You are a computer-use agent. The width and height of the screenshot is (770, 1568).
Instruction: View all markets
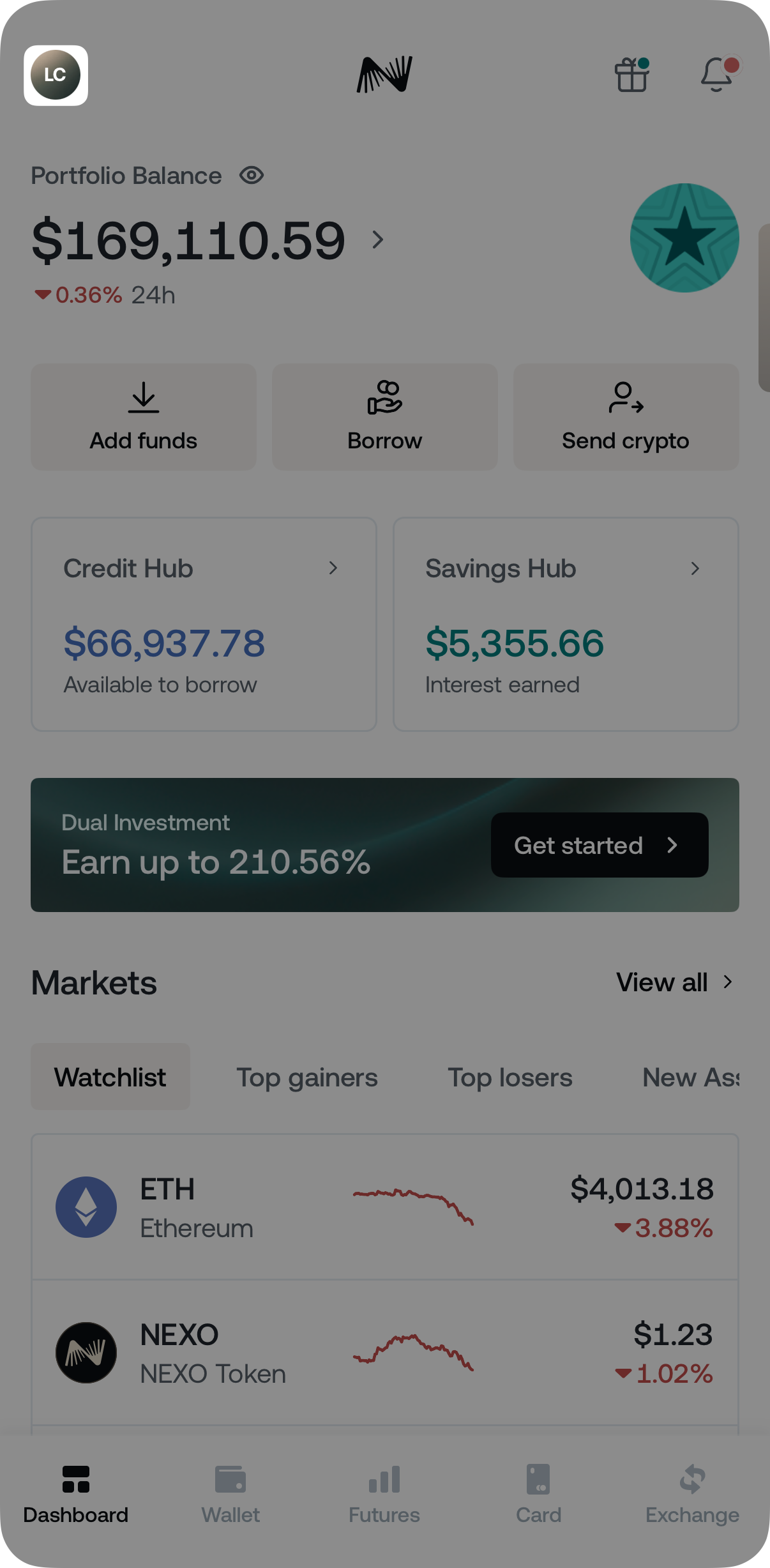coord(674,982)
